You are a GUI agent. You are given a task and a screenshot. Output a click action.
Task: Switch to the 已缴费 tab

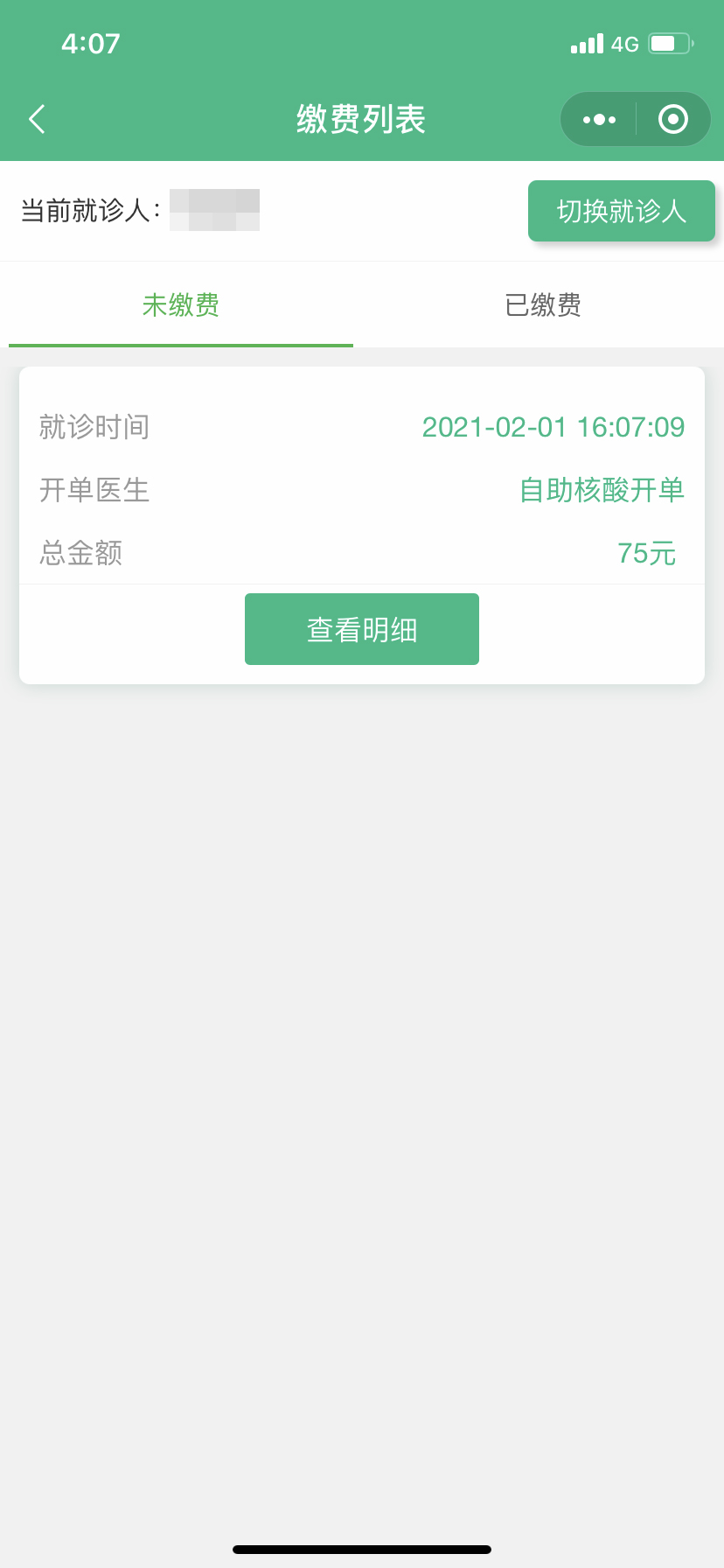(x=543, y=305)
